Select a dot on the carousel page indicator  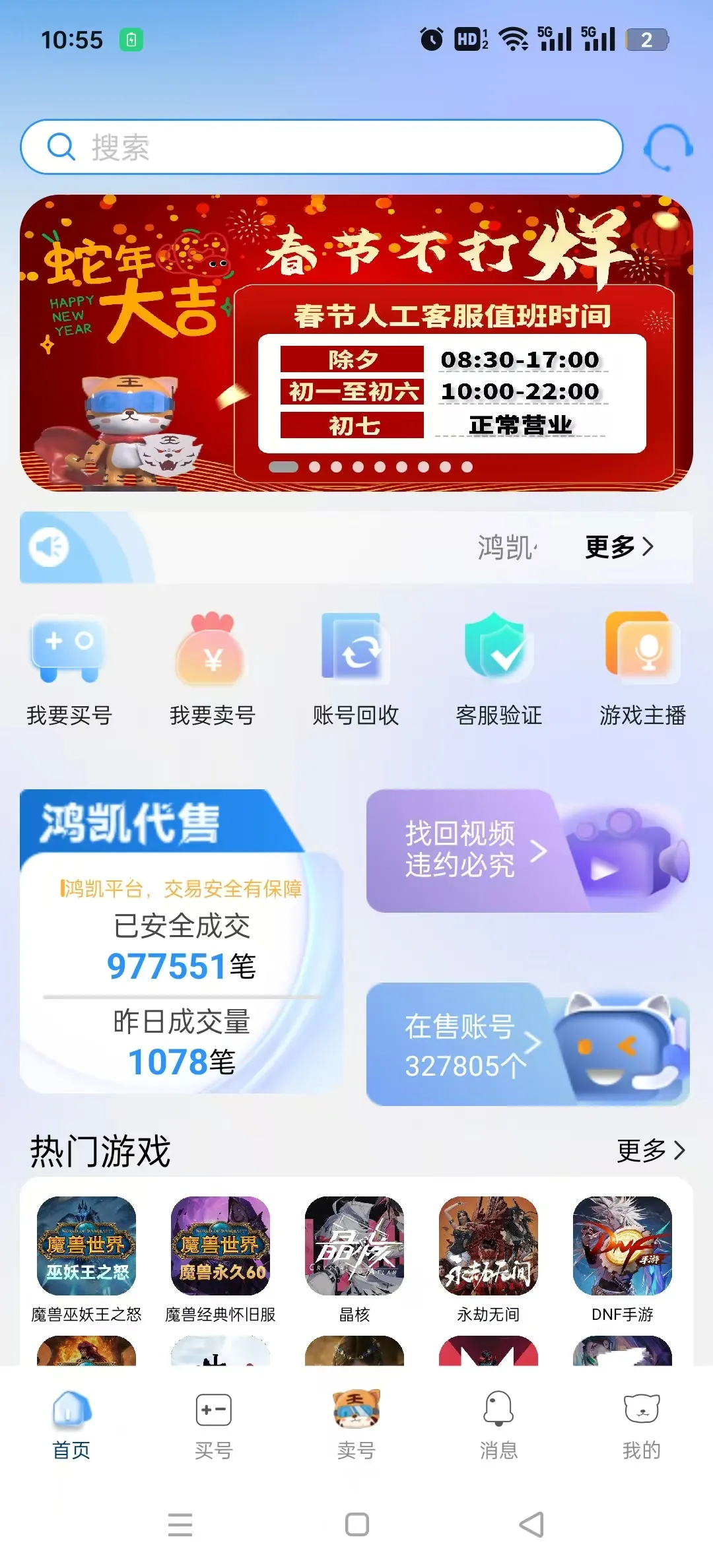[356, 467]
